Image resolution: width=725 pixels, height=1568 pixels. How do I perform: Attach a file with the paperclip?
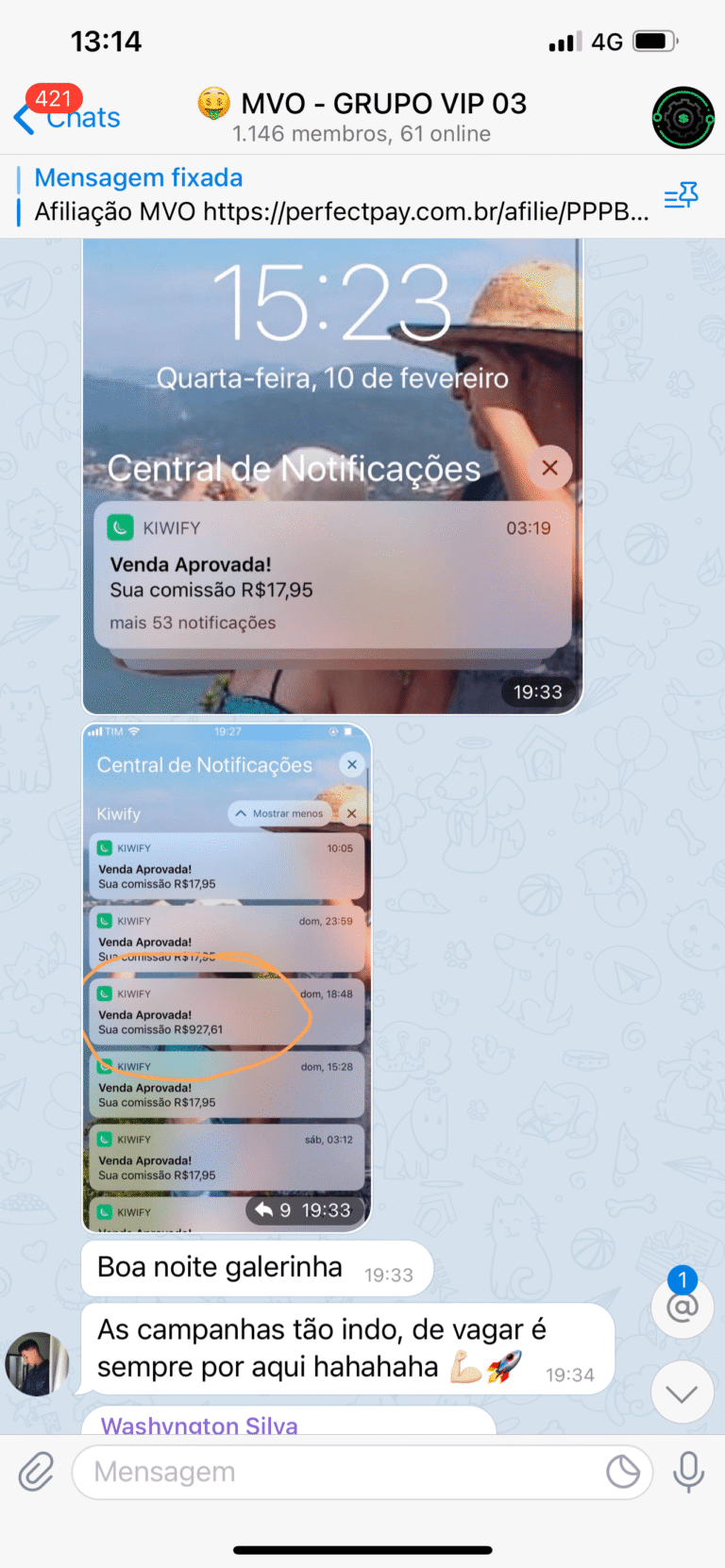pyautogui.click(x=36, y=1472)
